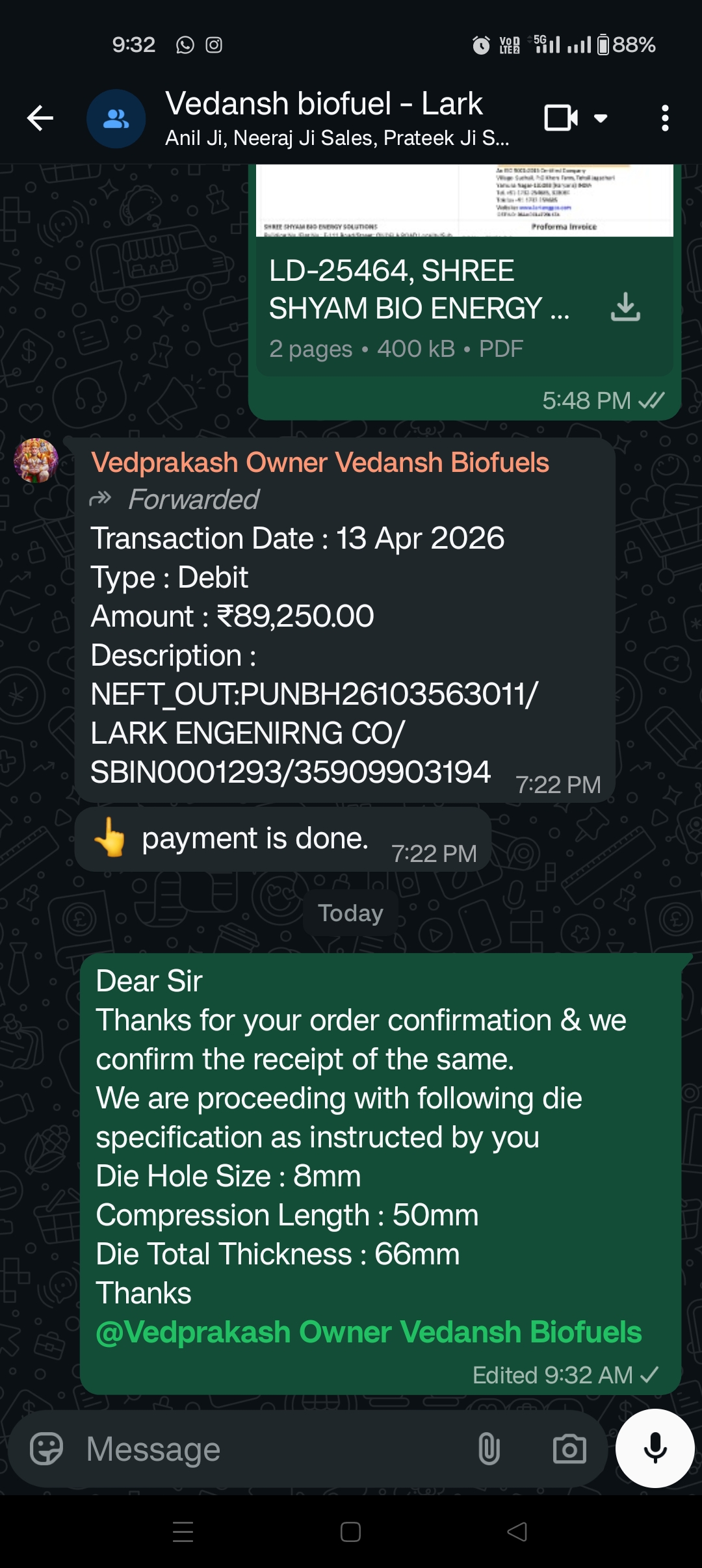The height and width of the screenshot is (1568, 702).
Task: Download the LD-25464 Shree Shyam PDF
Action: tap(625, 307)
